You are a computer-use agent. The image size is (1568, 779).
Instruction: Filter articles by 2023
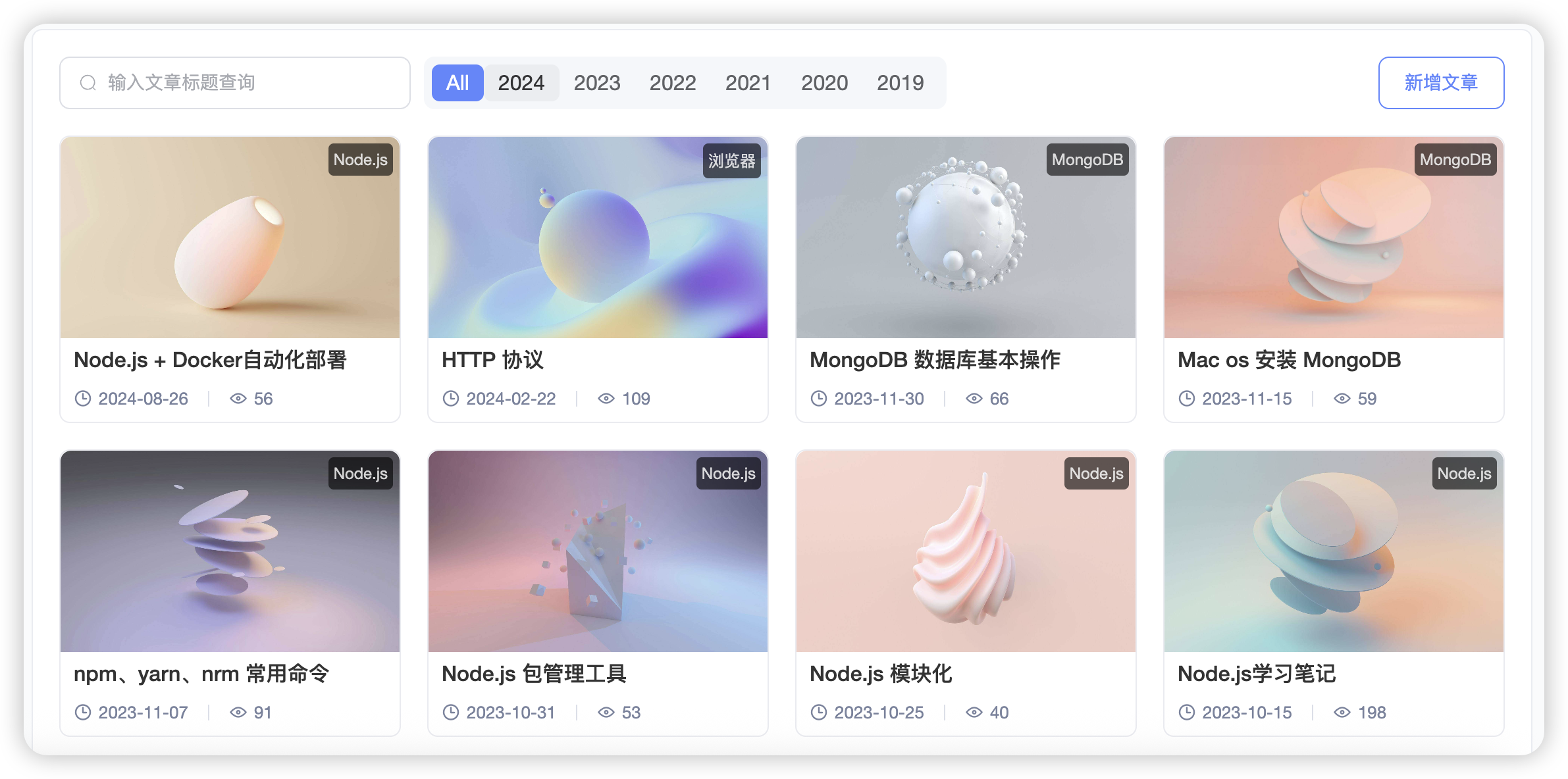[x=596, y=83]
